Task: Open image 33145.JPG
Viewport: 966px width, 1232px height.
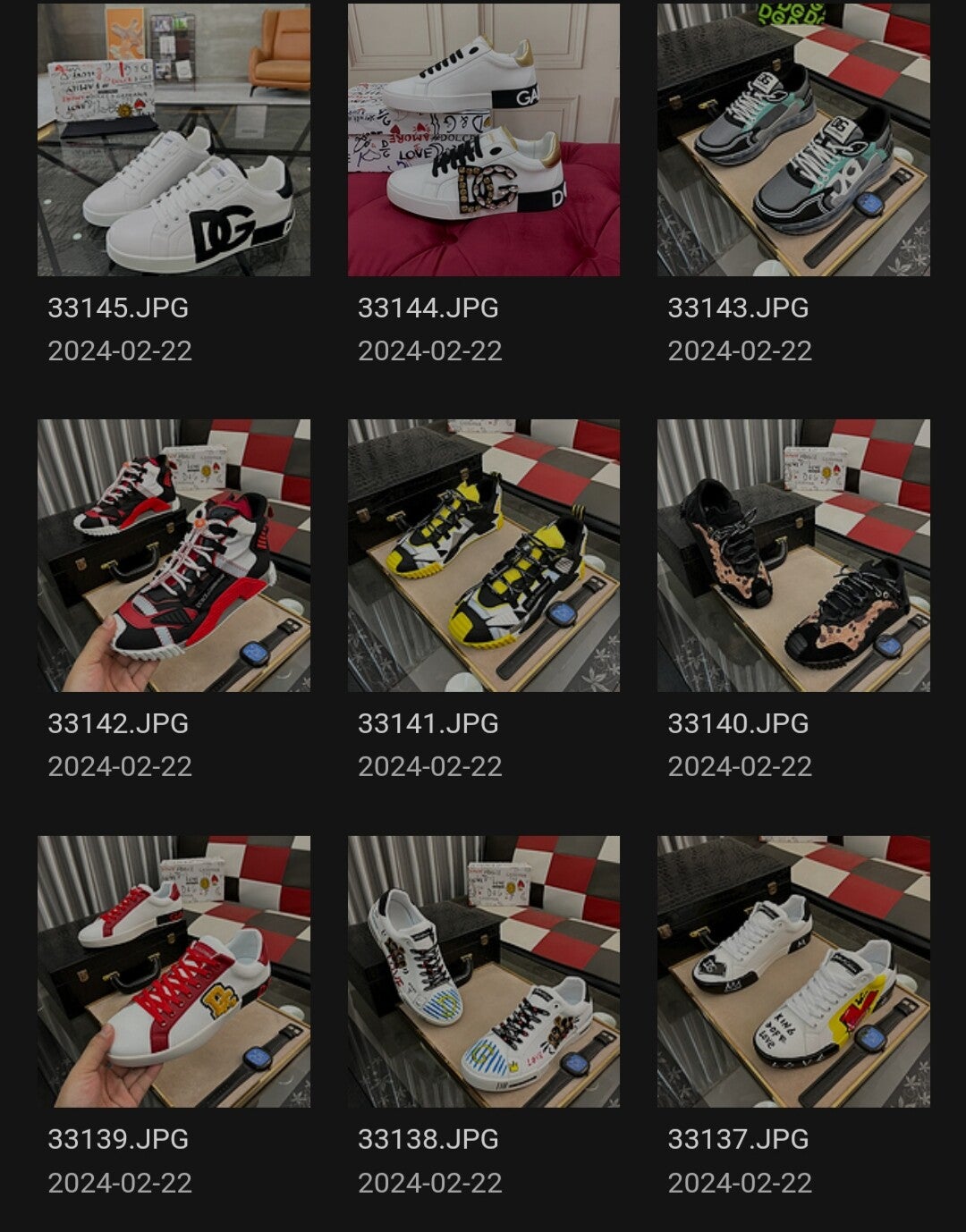Action: tap(174, 140)
